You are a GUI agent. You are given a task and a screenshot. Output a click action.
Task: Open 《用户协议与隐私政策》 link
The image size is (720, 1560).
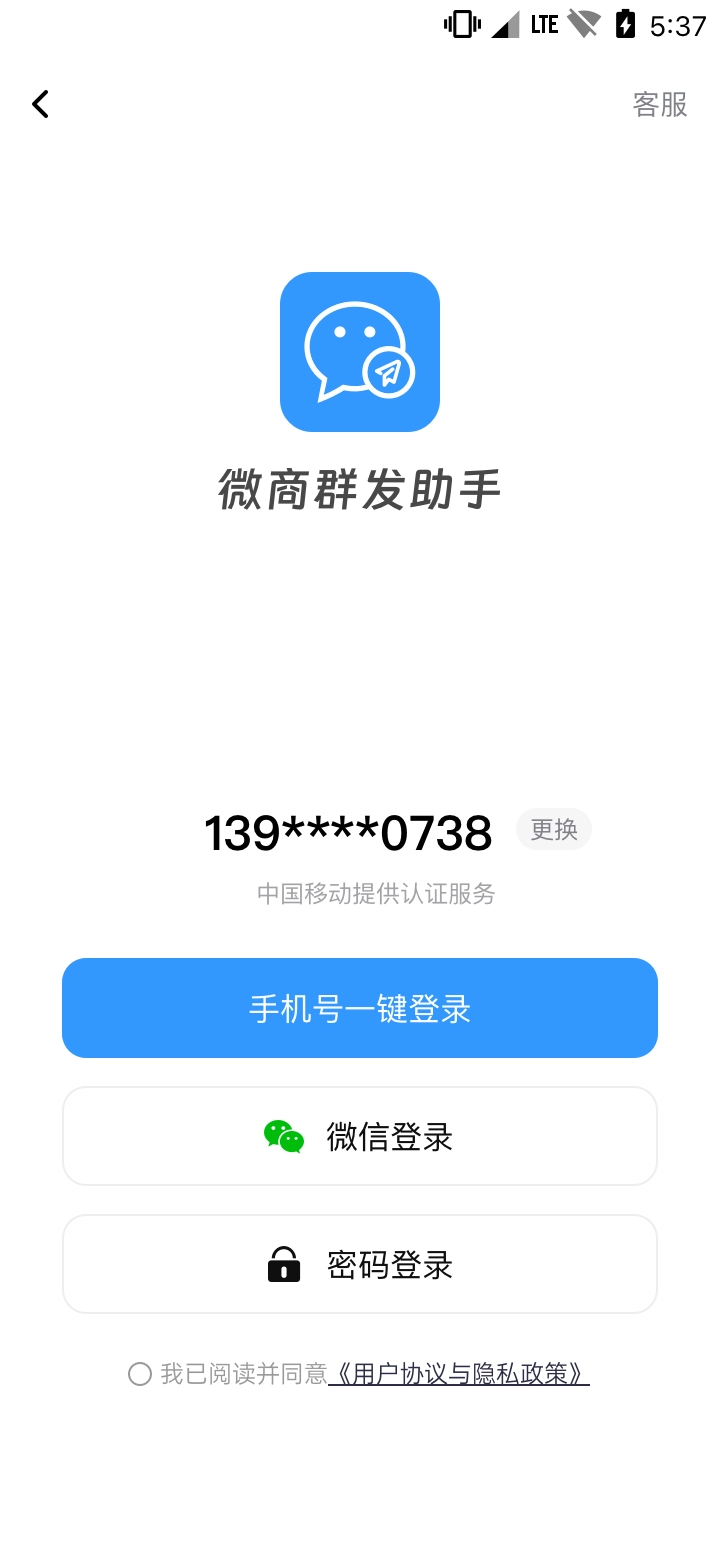459,1374
